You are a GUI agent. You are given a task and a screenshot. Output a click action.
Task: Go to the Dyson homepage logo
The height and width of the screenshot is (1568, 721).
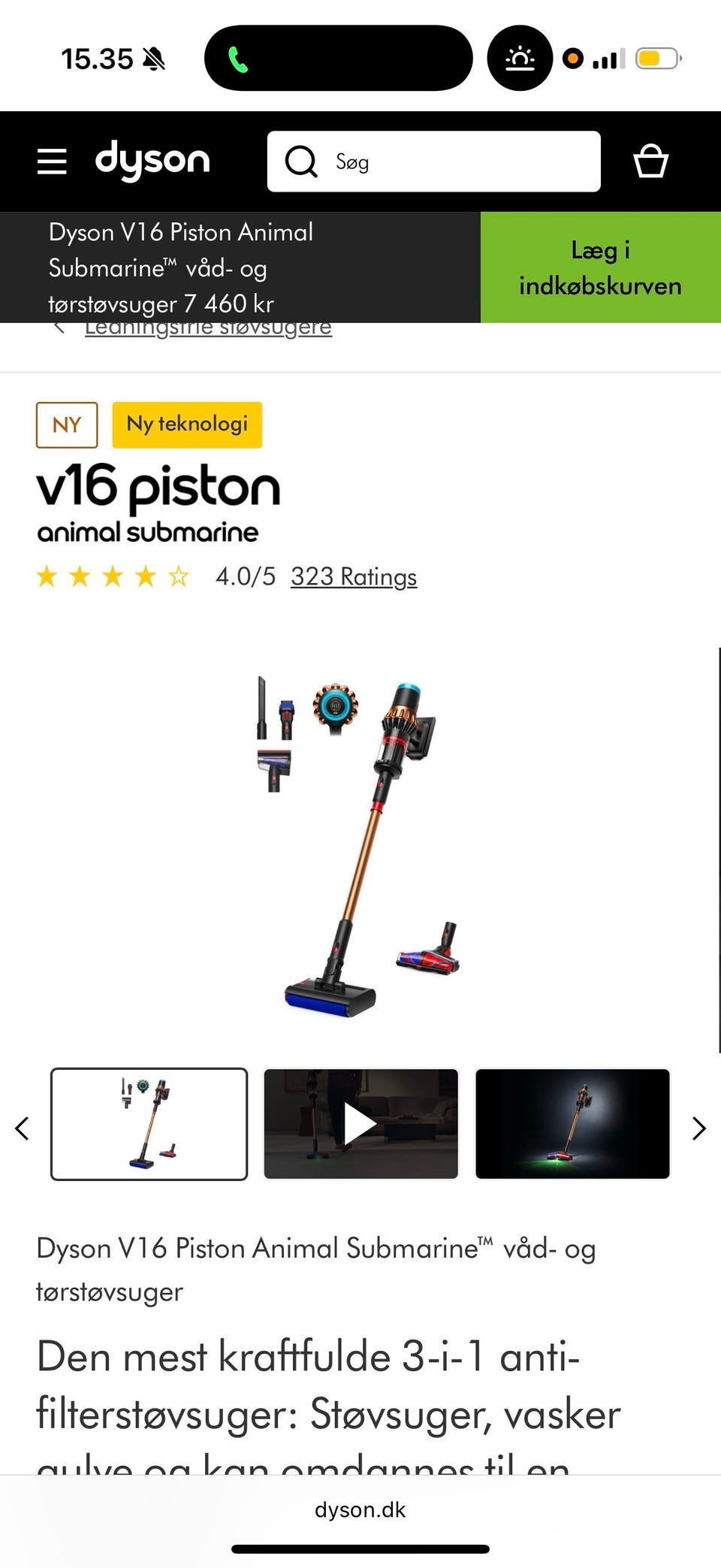click(x=152, y=161)
